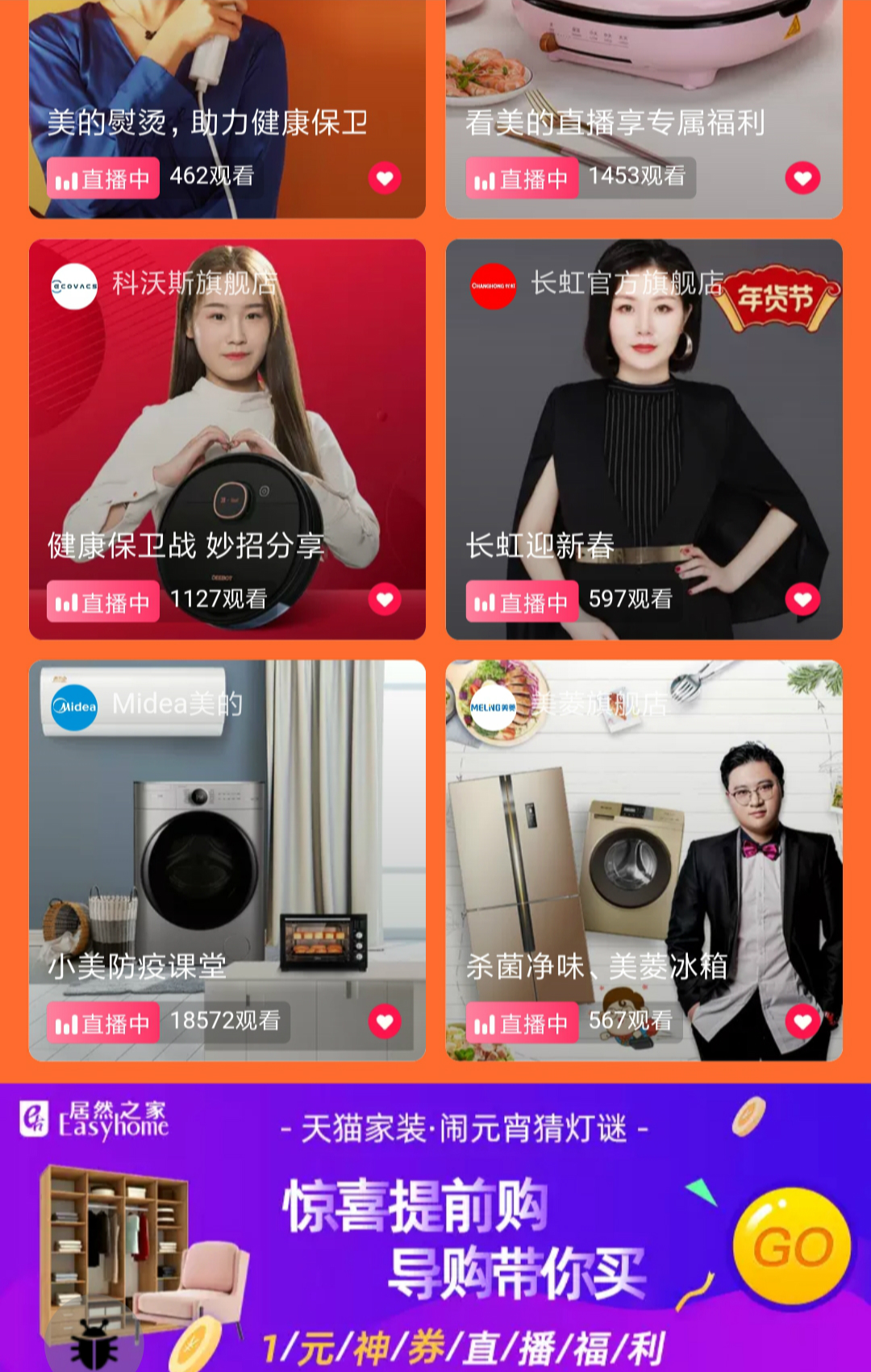Like the 美的熨烫 live stream
The width and height of the screenshot is (871, 1372).
[x=385, y=178]
